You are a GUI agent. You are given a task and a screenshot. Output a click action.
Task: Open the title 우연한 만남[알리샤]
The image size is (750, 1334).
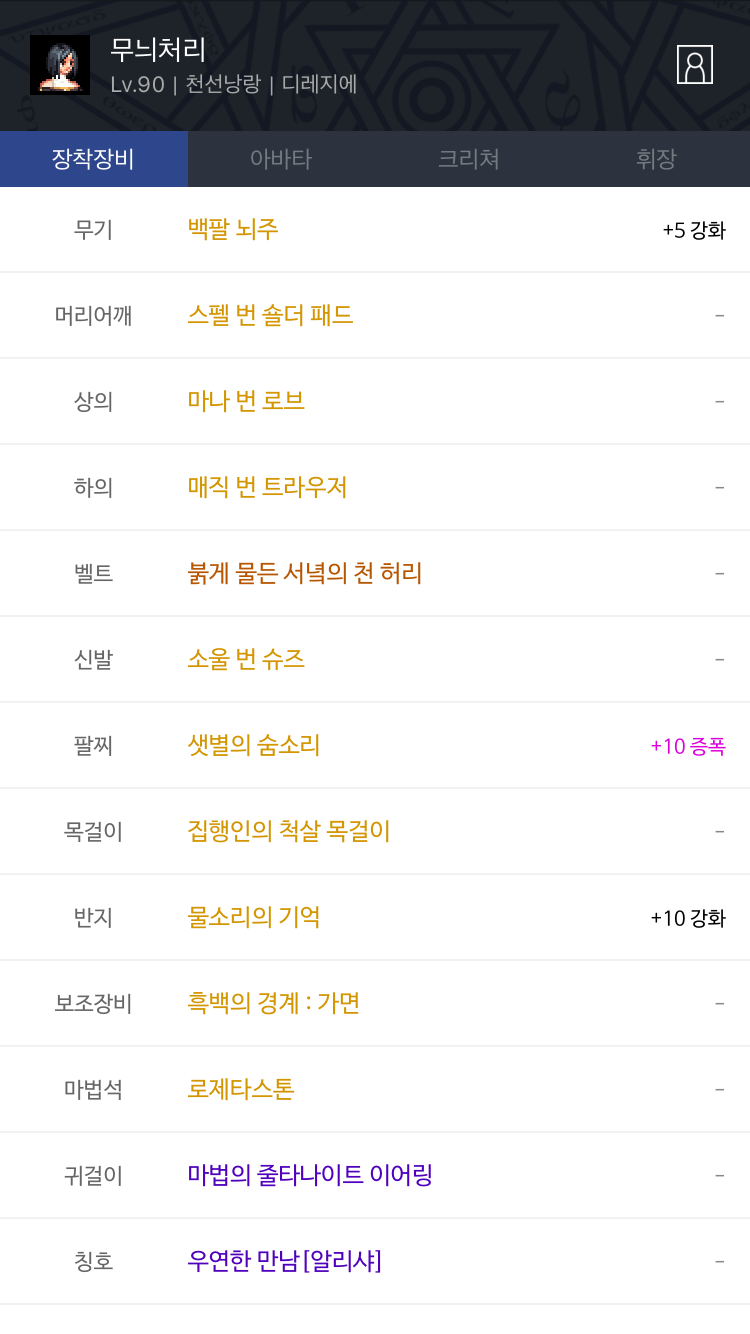pos(285,1261)
